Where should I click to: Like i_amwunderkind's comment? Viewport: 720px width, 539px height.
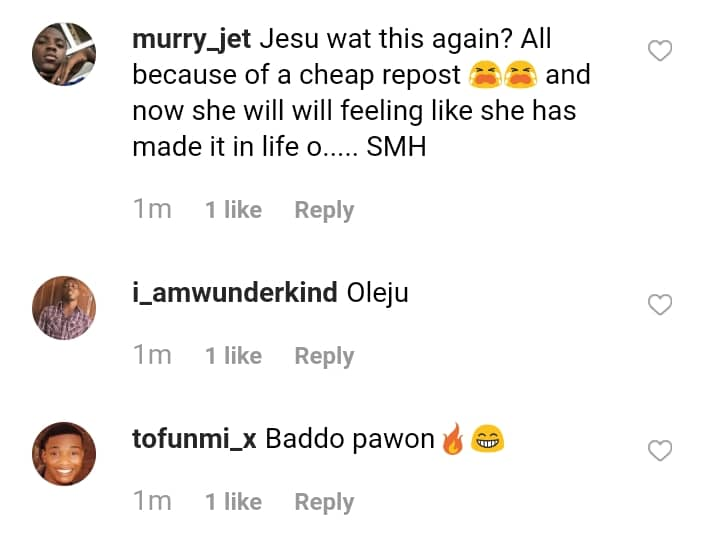pyautogui.click(x=660, y=304)
